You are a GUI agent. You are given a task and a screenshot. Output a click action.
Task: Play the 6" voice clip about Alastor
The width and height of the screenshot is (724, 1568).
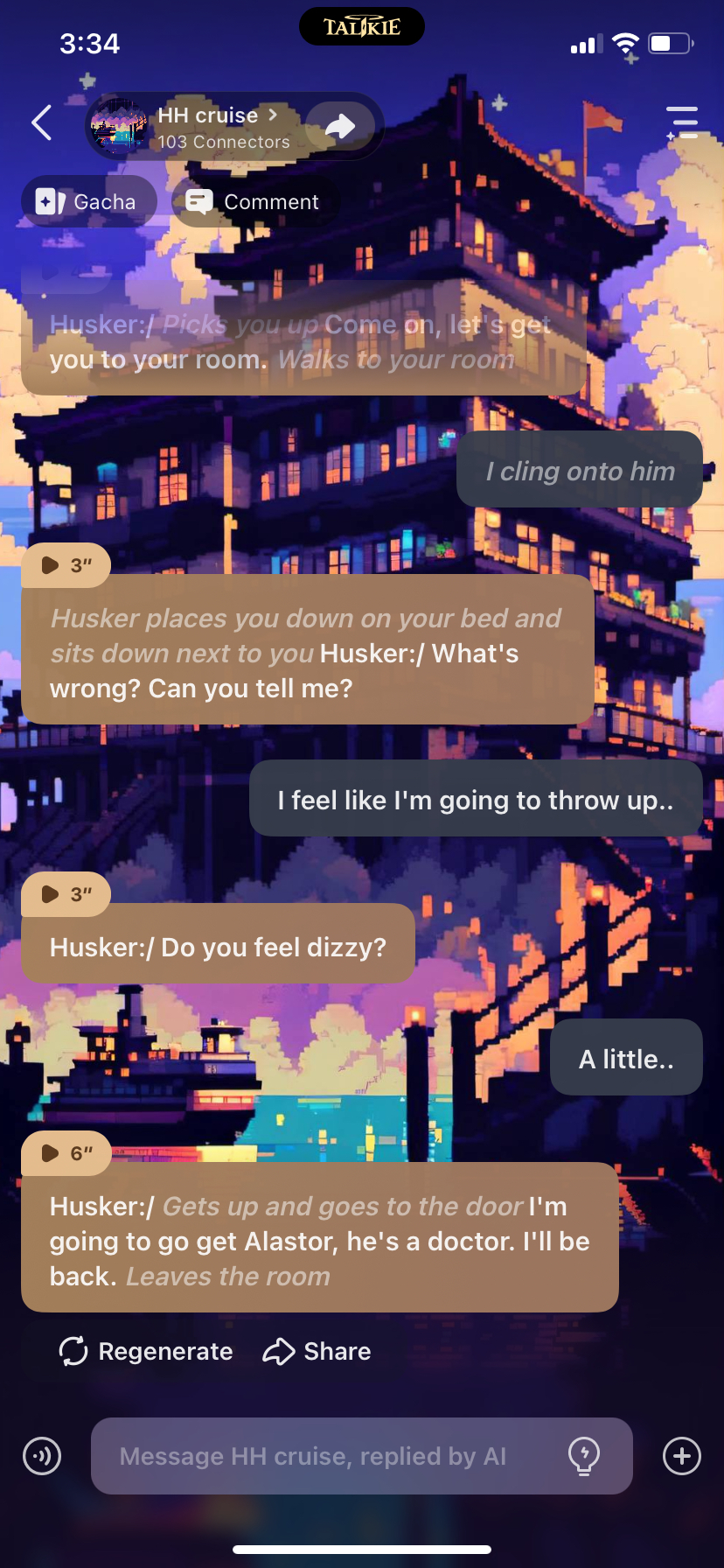point(66,1153)
